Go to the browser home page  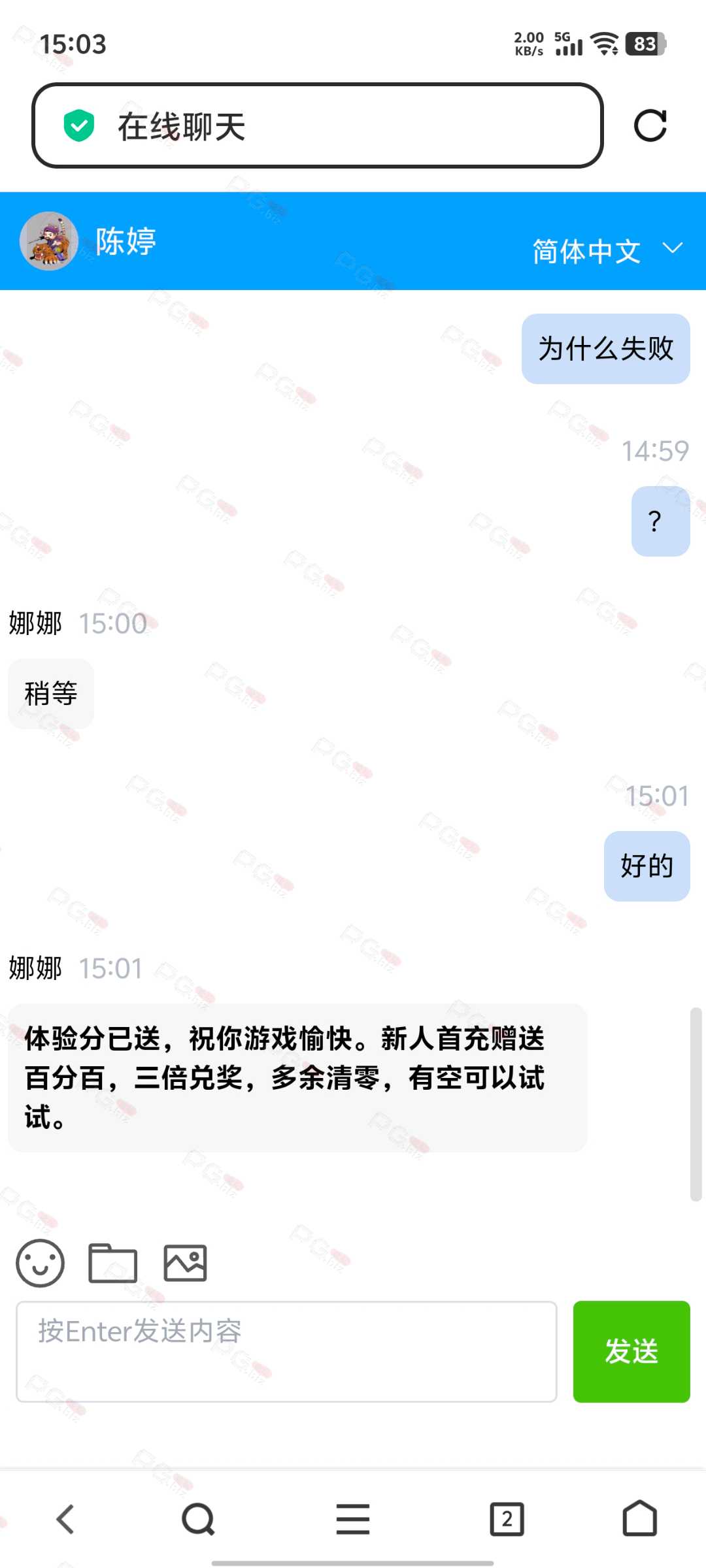pos(640,1519)
